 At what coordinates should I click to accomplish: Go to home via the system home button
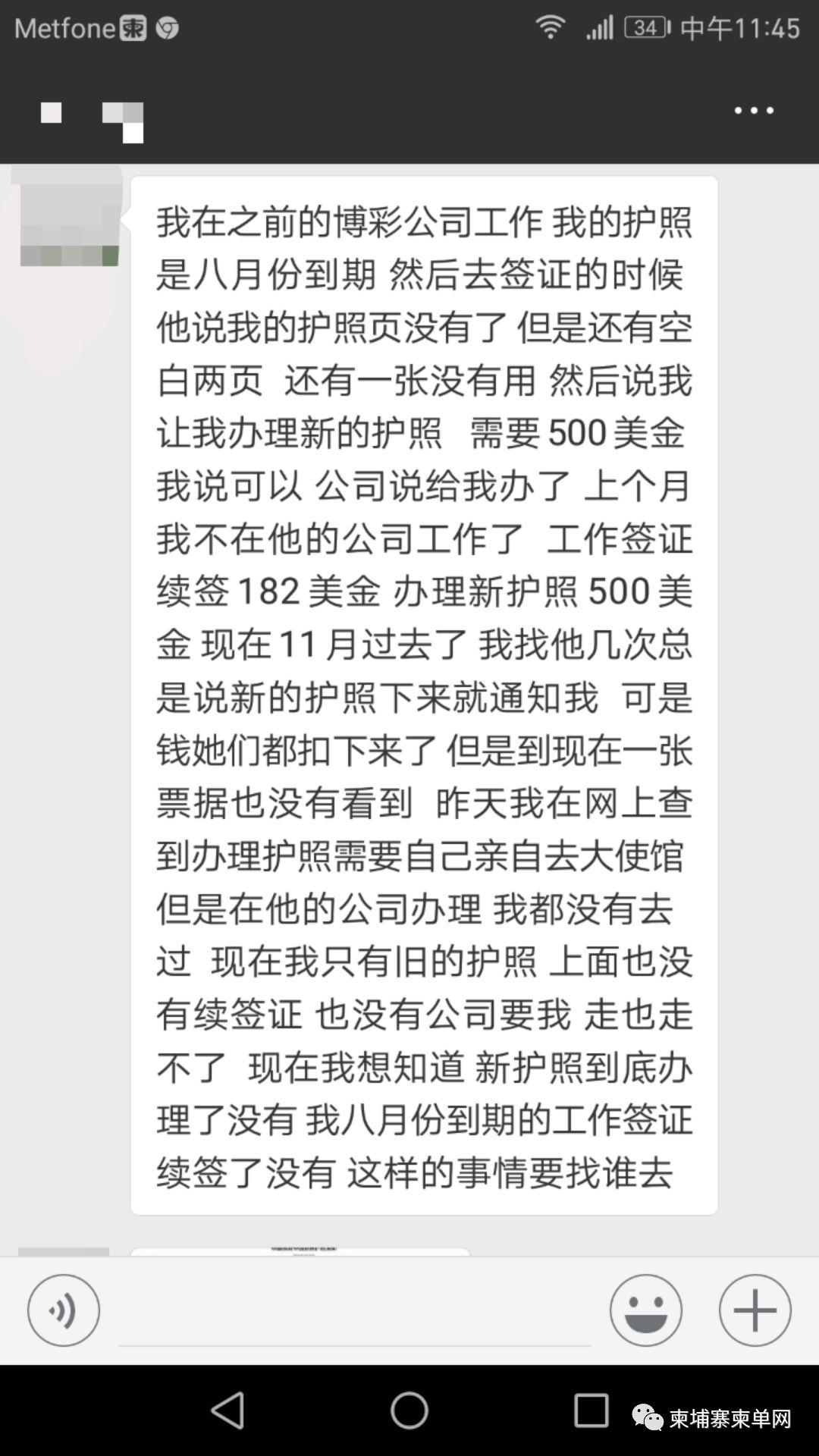tap(409, 1411)
